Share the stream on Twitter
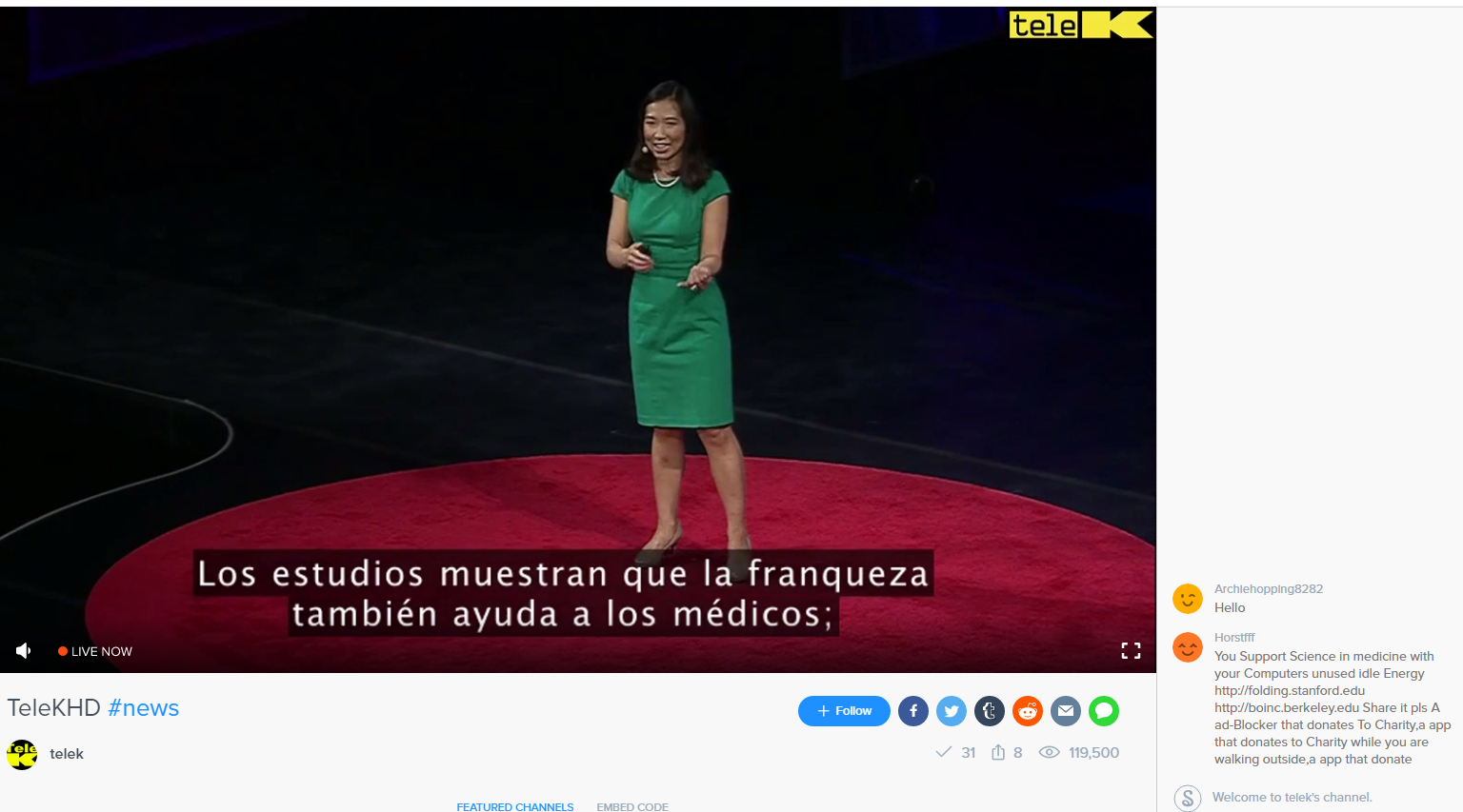This screenshot has height=812, width=1463. (x=951, y=711)
